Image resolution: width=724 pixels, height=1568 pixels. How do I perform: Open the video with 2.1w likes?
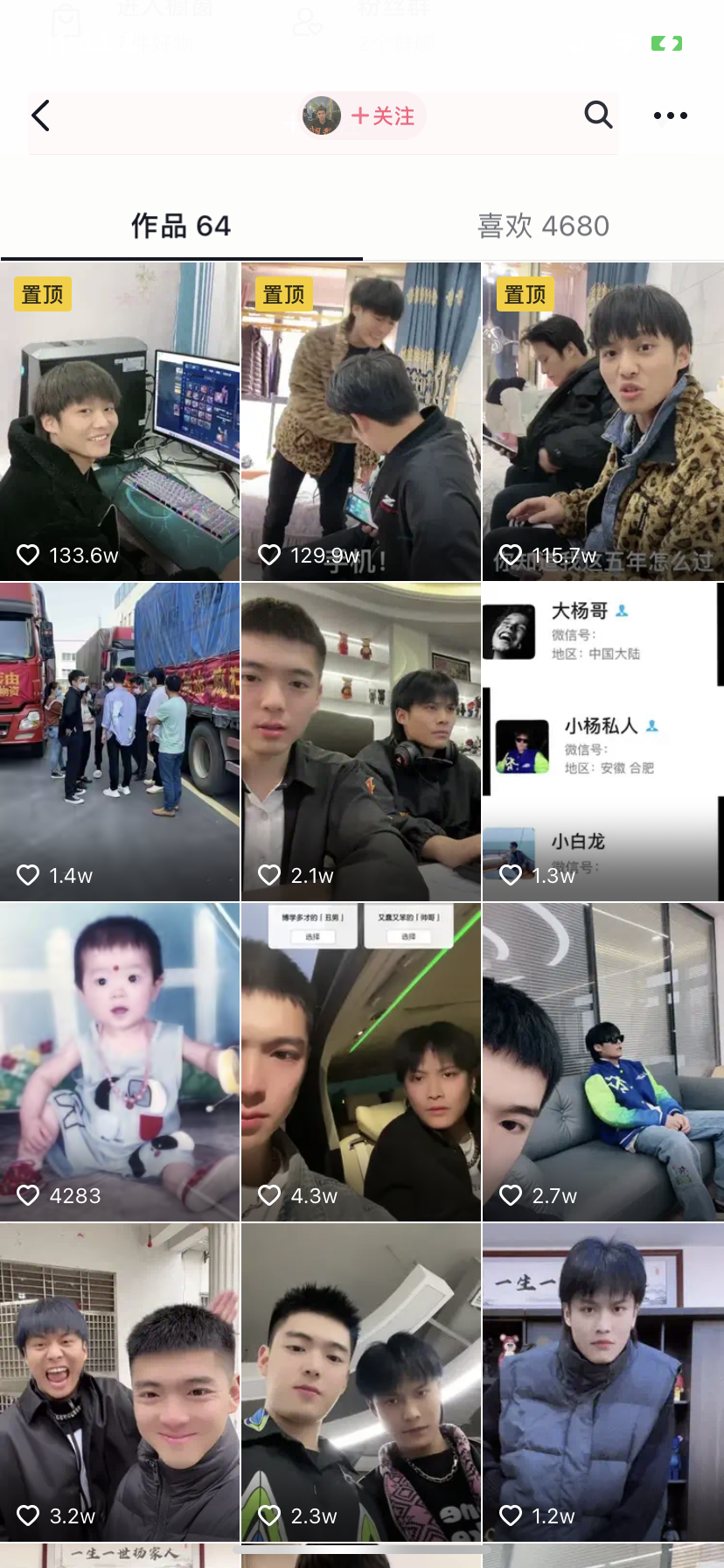click(361, 742)
